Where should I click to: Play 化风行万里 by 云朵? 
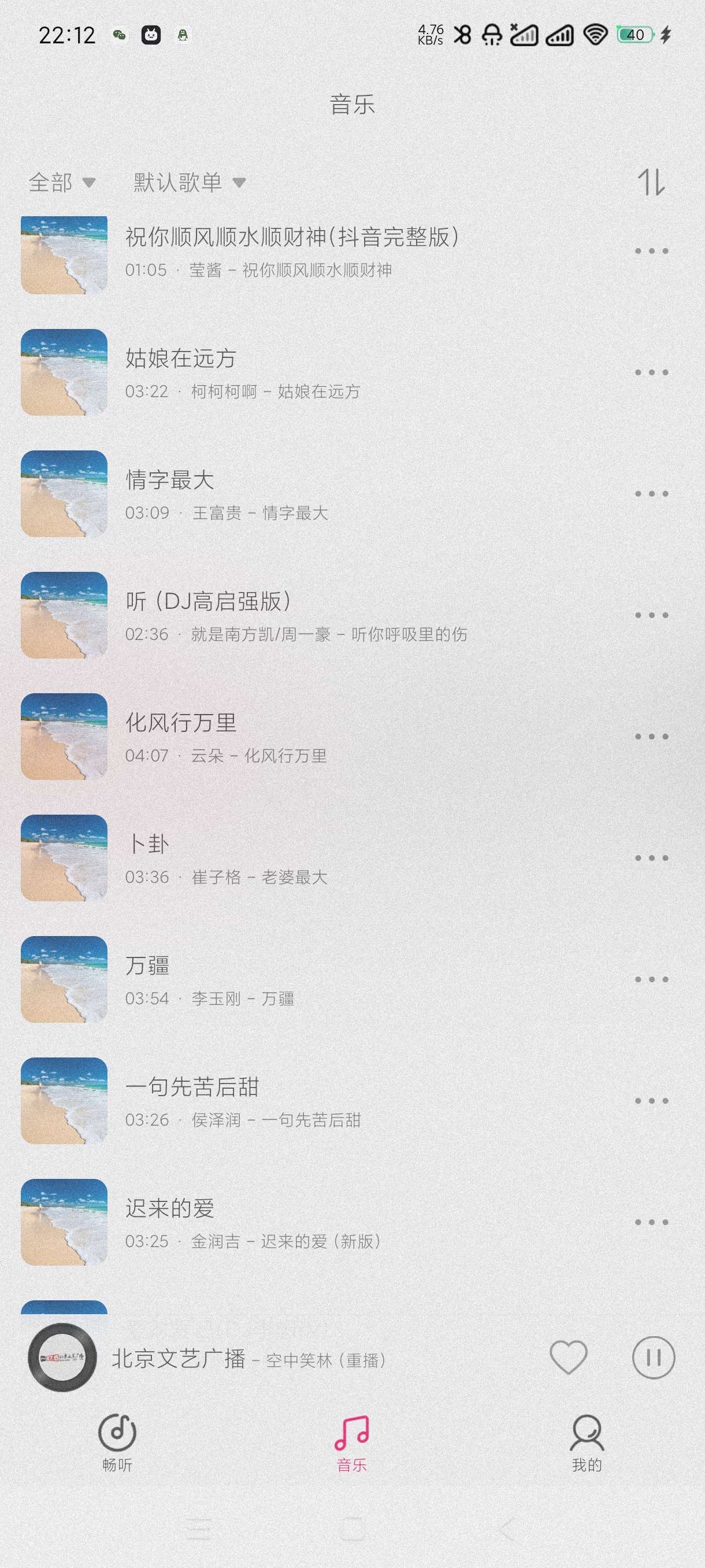(181, 723)
